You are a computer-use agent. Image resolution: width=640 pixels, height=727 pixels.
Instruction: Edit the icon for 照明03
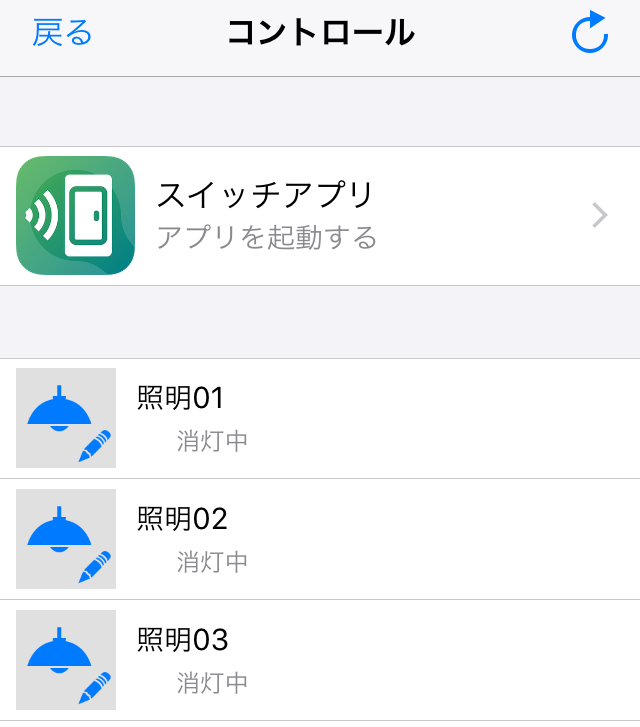(x=66, y=660)
